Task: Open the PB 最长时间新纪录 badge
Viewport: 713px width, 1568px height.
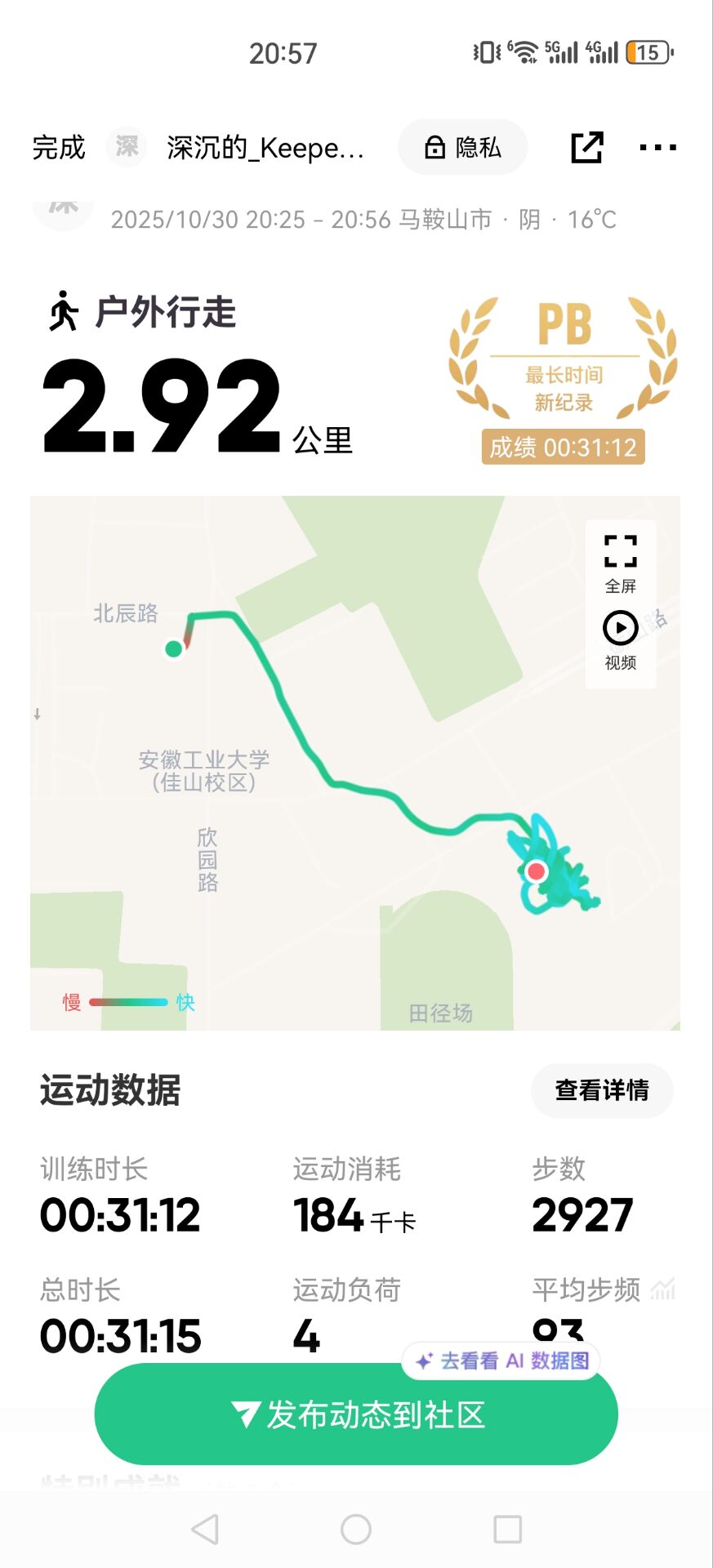Action: click(563, 381)
